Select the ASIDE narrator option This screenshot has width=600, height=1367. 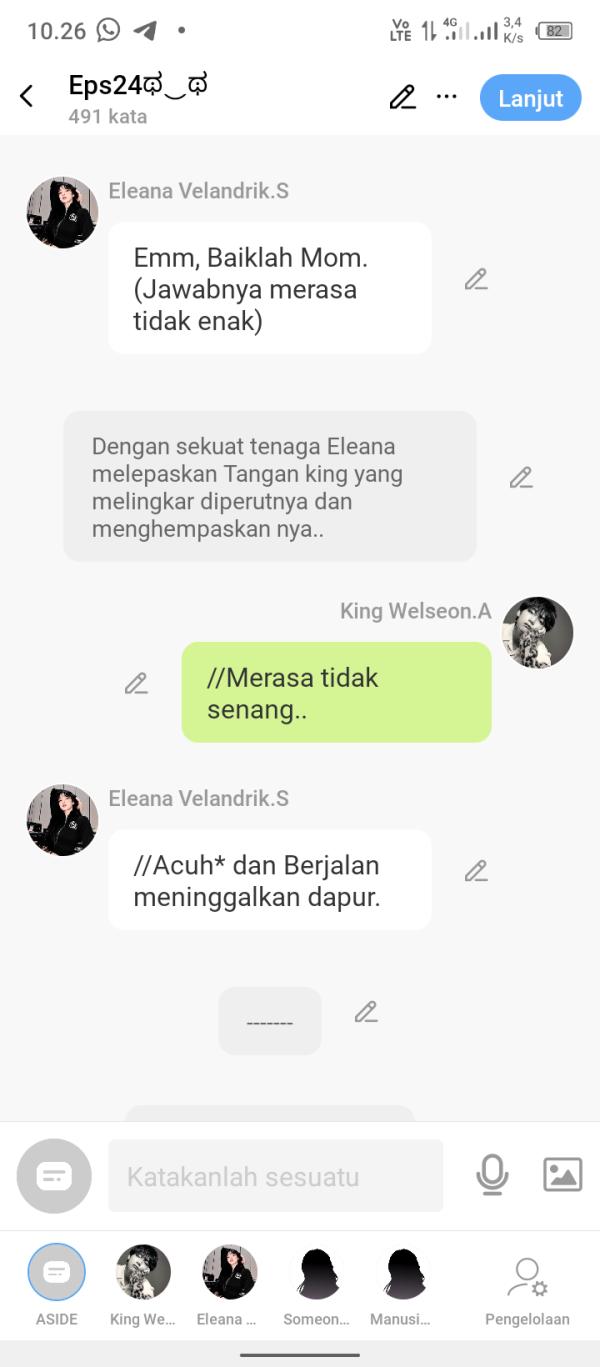(x=56, y=1273)
